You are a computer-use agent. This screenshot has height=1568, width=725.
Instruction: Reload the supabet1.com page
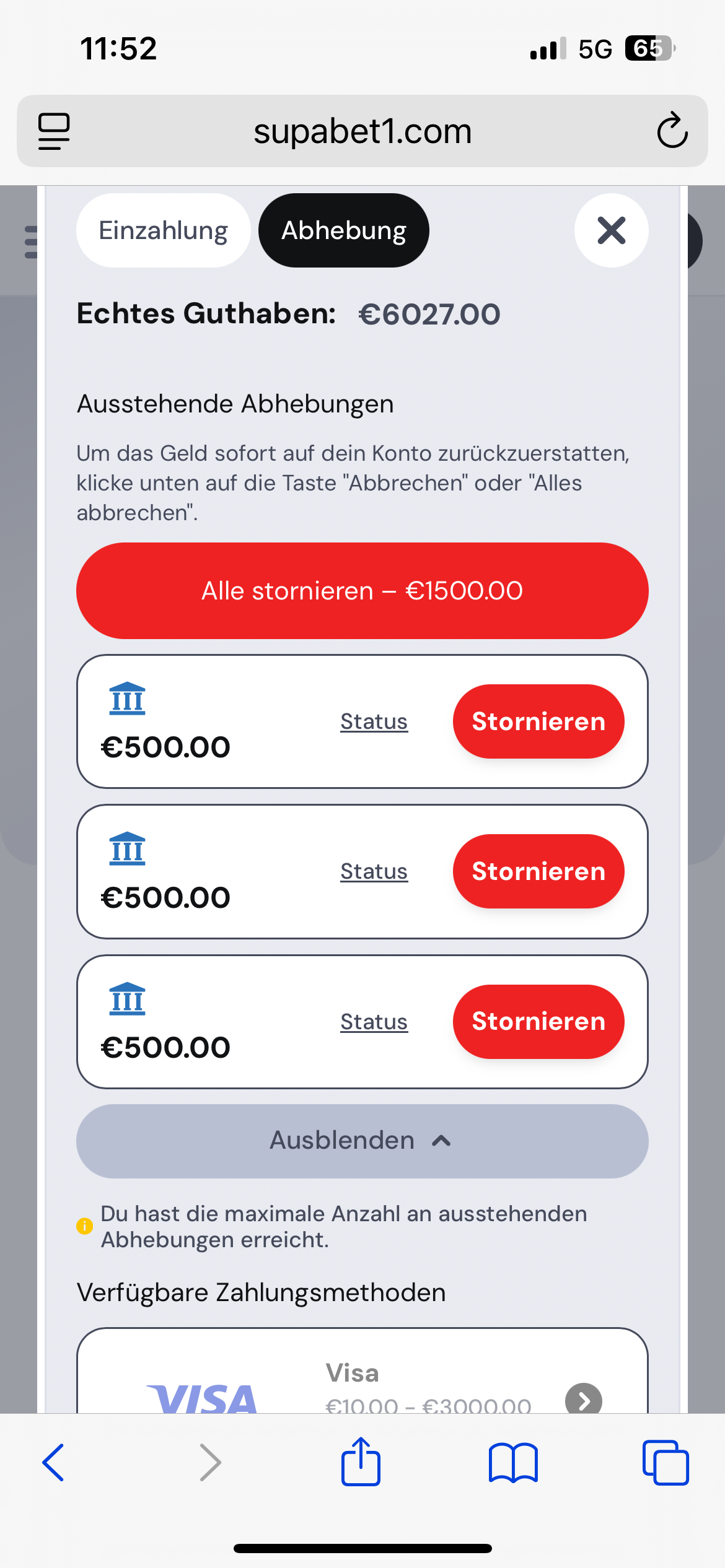(672, 131)
